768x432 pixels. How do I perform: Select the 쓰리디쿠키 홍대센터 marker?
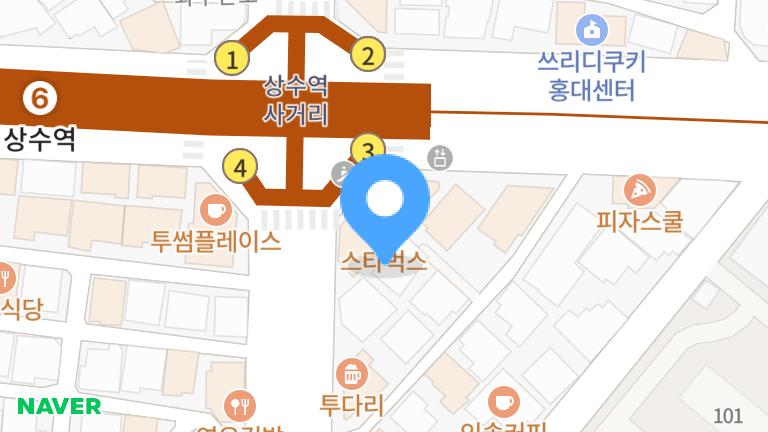593,30
